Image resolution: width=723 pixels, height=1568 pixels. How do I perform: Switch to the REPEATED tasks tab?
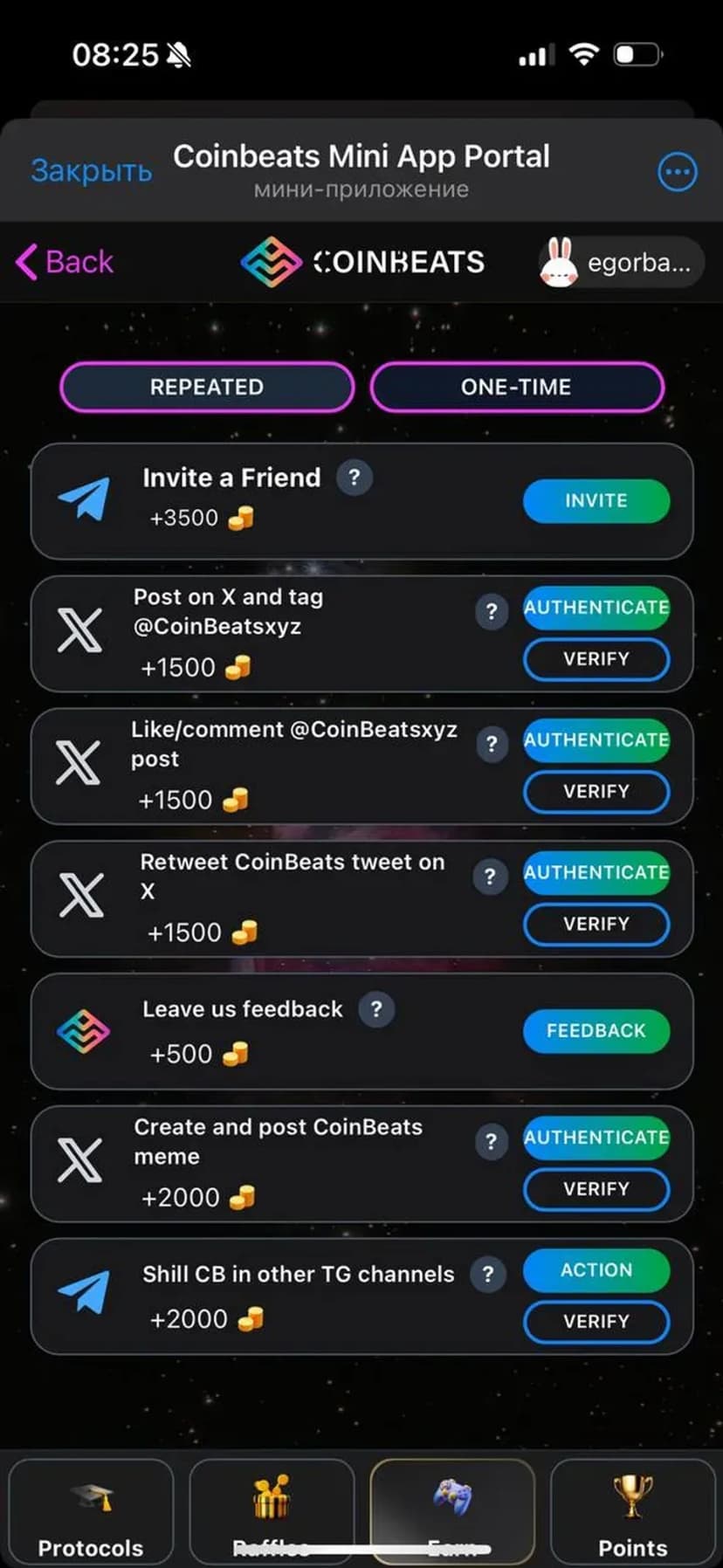(x=207, y=387)
